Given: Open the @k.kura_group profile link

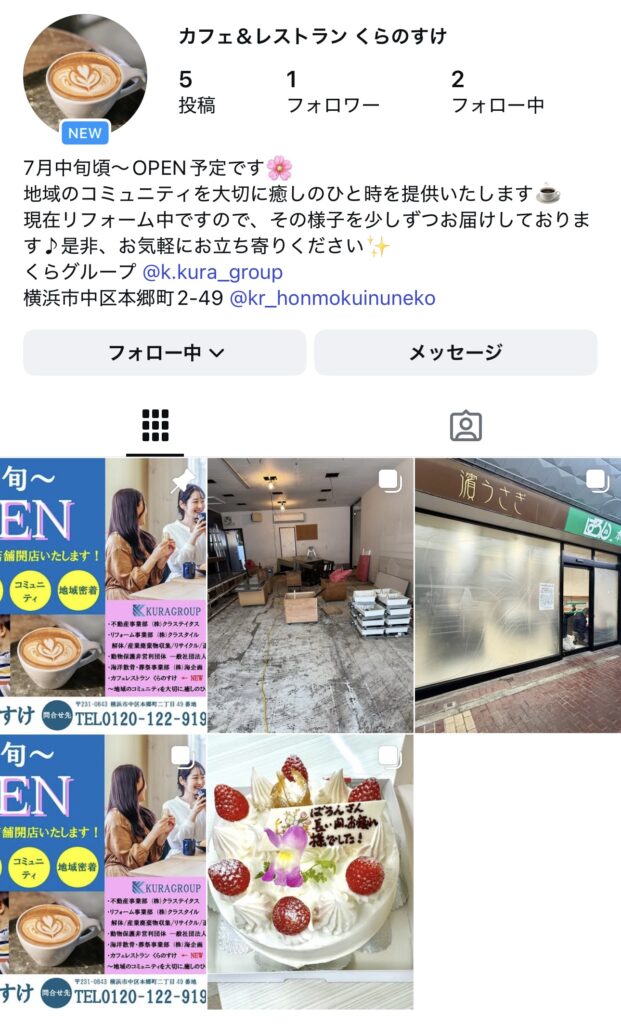Looking at the screenshot, I should [x=212, y=272].
